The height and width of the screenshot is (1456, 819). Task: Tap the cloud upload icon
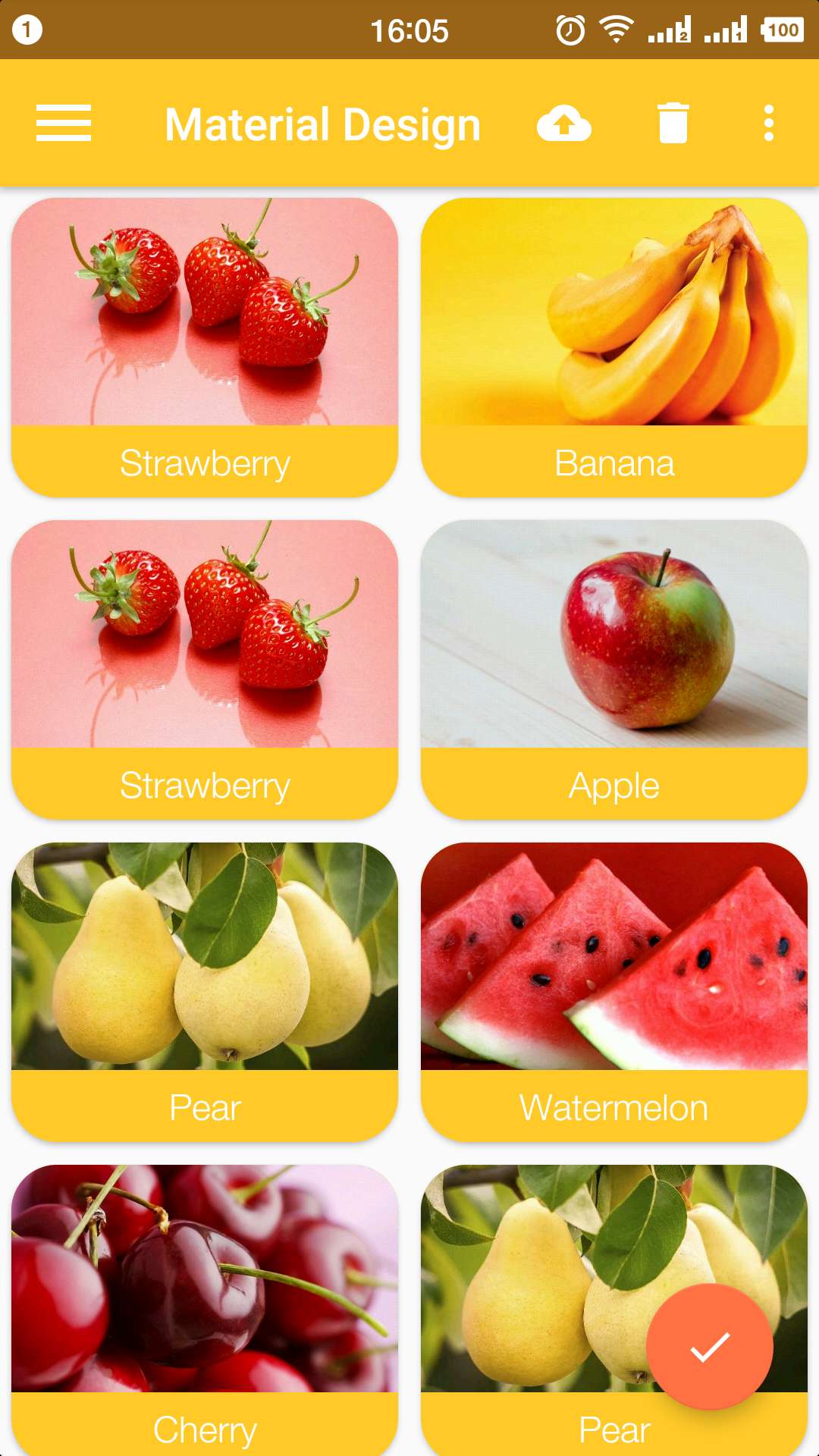point(563,123)
